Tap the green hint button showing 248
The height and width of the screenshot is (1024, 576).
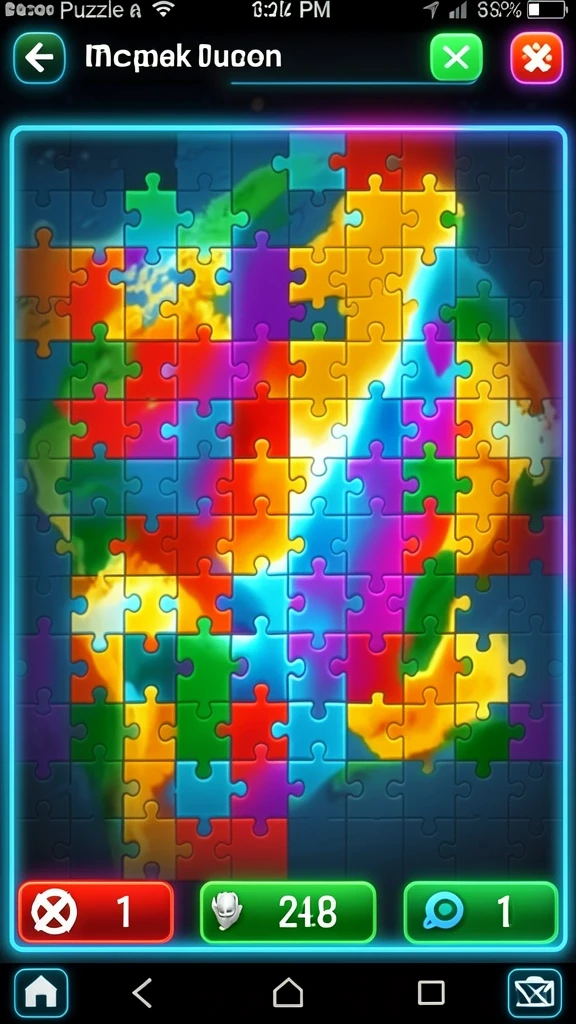pyautogui.click(x=288, y=912)
